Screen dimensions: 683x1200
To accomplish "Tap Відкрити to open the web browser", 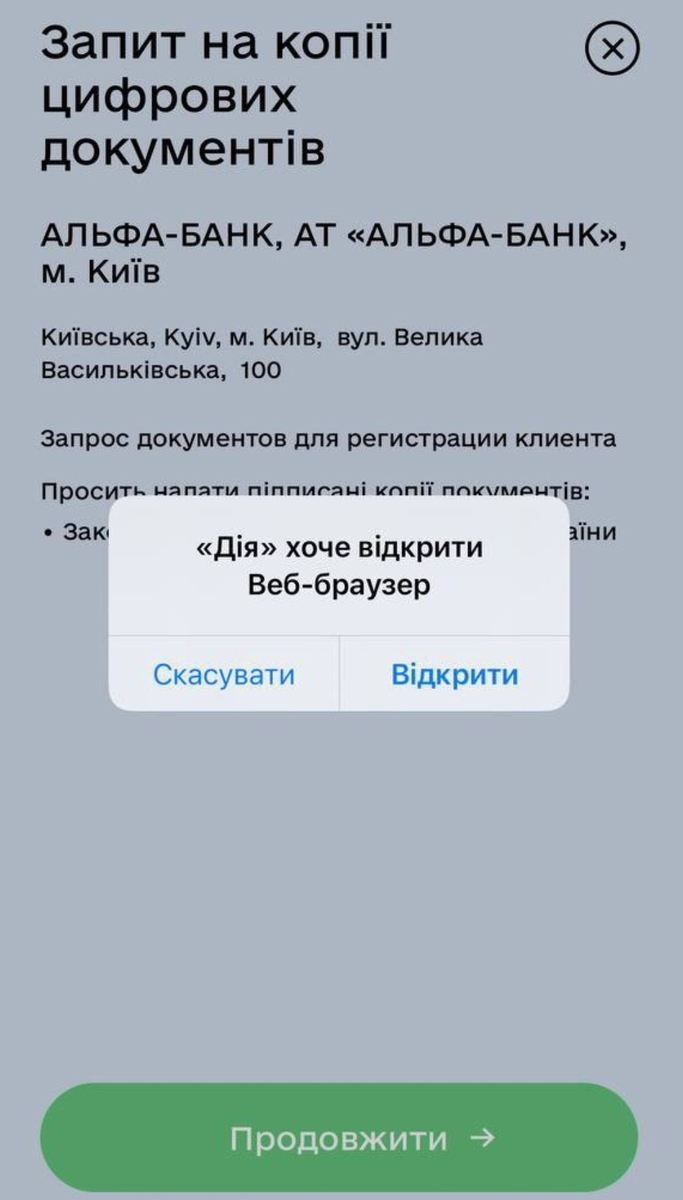I will point(454,674).
